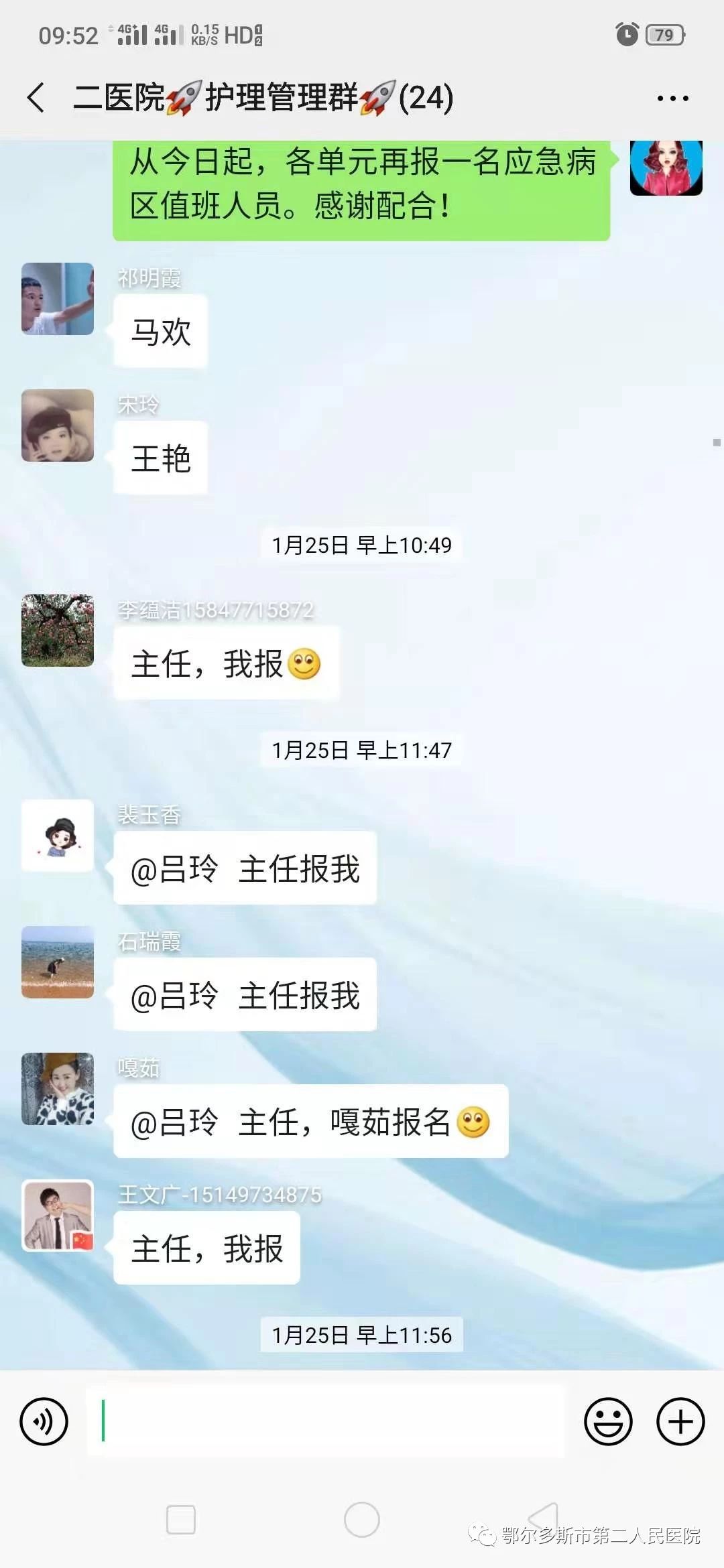Open the system recent apps button

point(181,1520)
